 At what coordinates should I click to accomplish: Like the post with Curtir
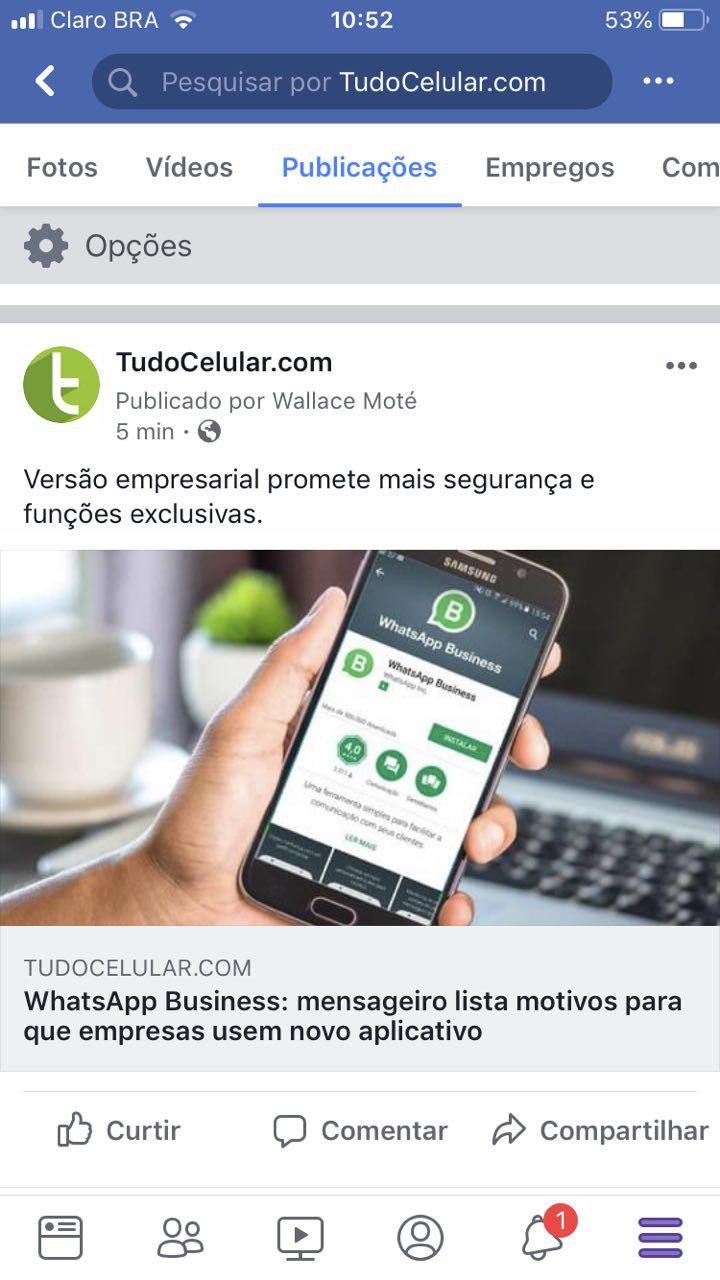120,1131
